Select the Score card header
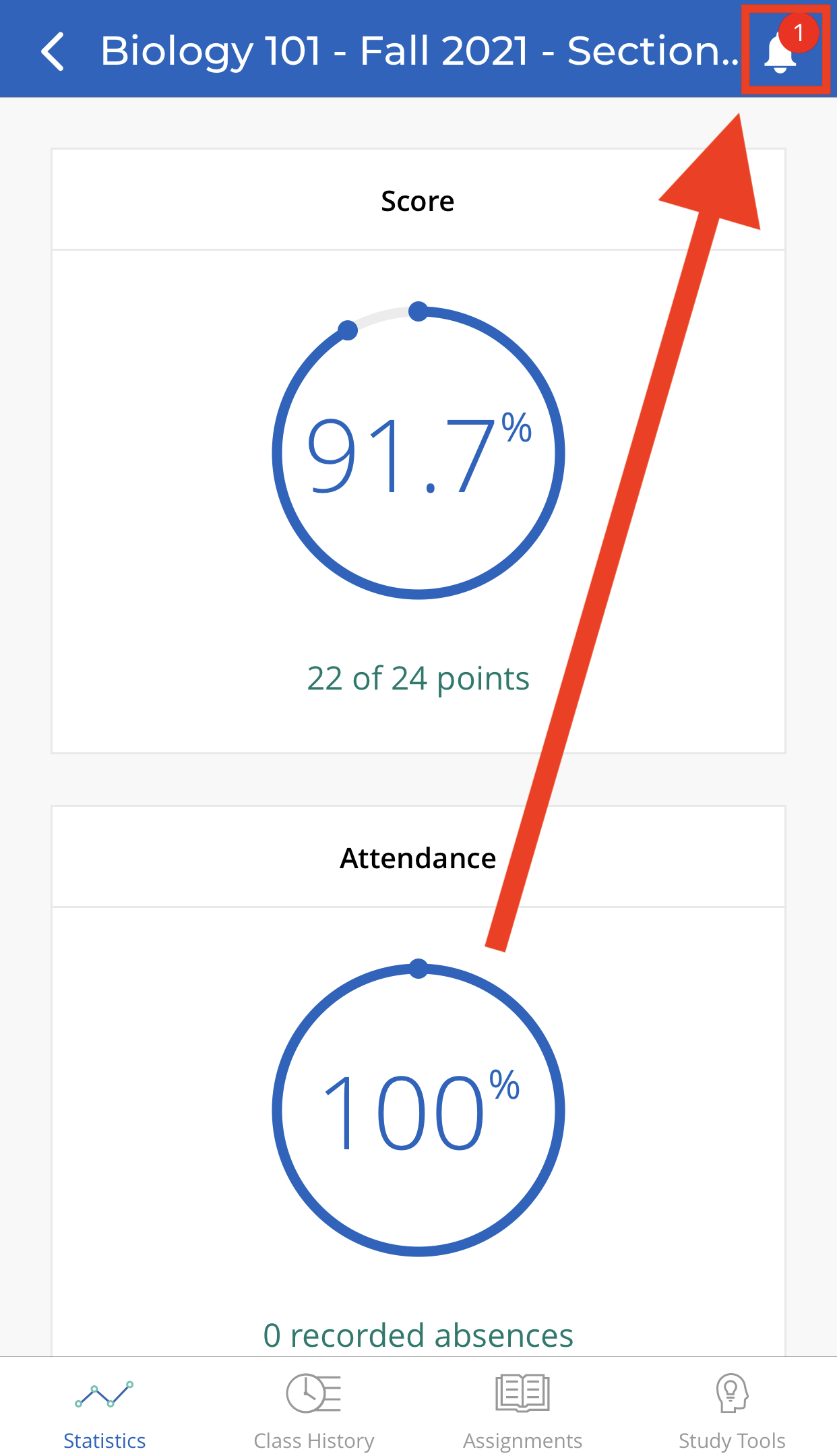Image resolution: width=837 pixels, height=1456 pixels. tap(418, 200)
